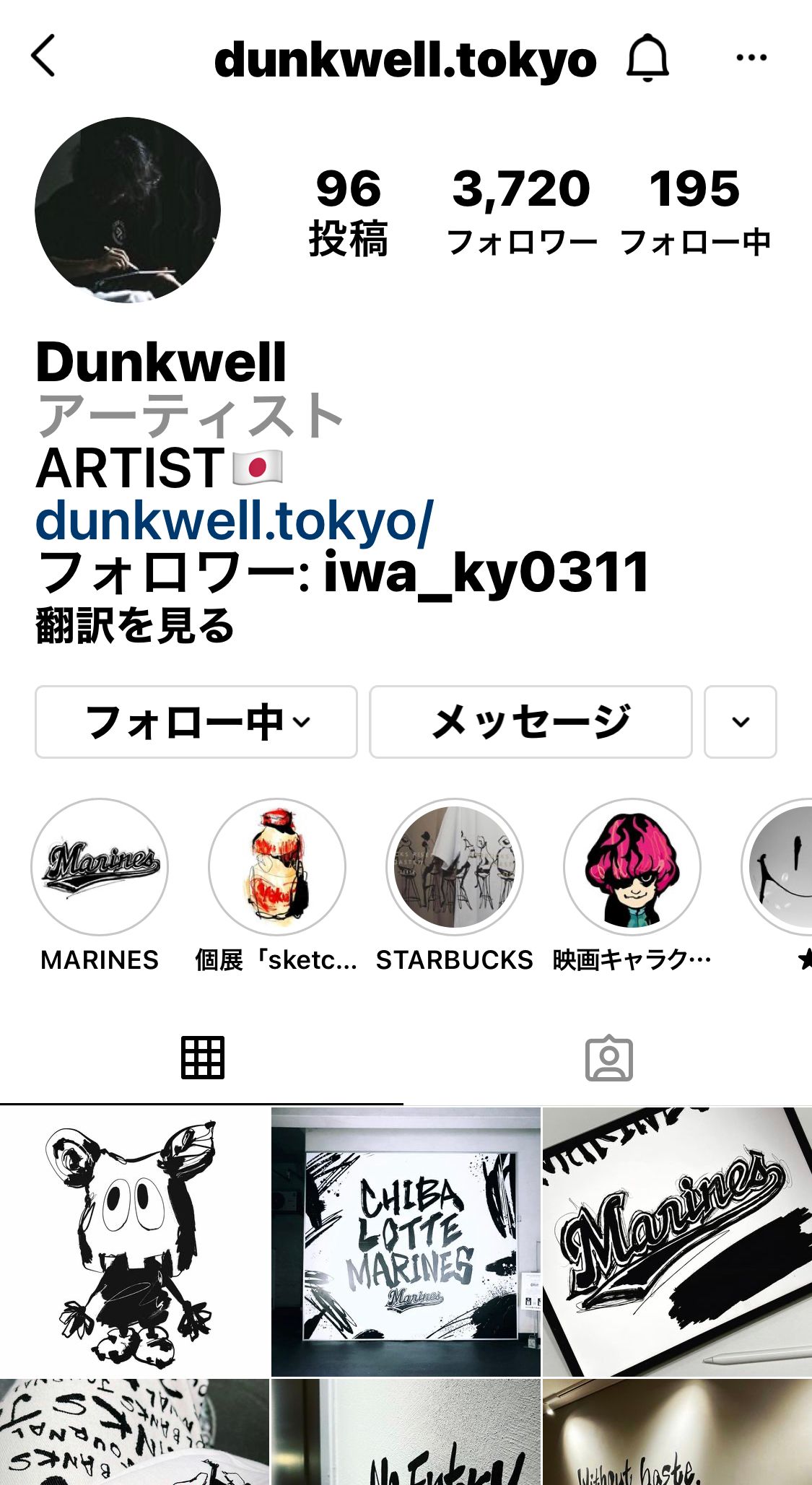View the 195 following list

[x=694, y=212]
